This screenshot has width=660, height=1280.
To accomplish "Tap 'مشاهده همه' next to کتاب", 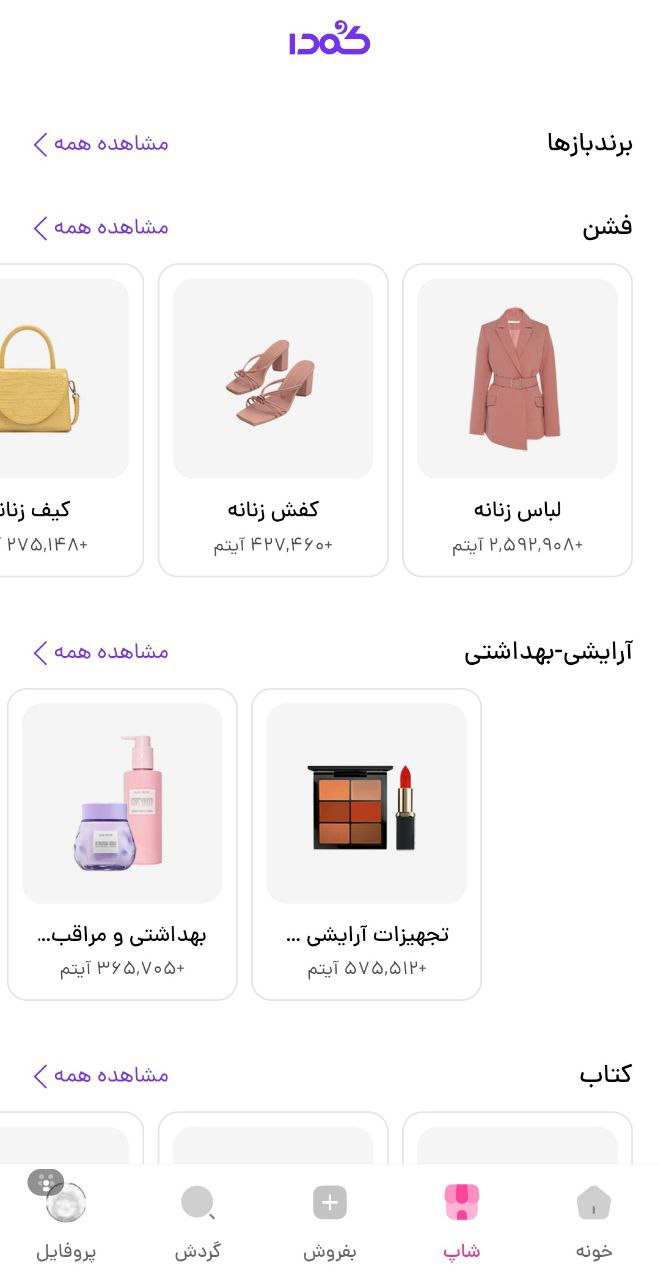I will (x=101, y=1076).
